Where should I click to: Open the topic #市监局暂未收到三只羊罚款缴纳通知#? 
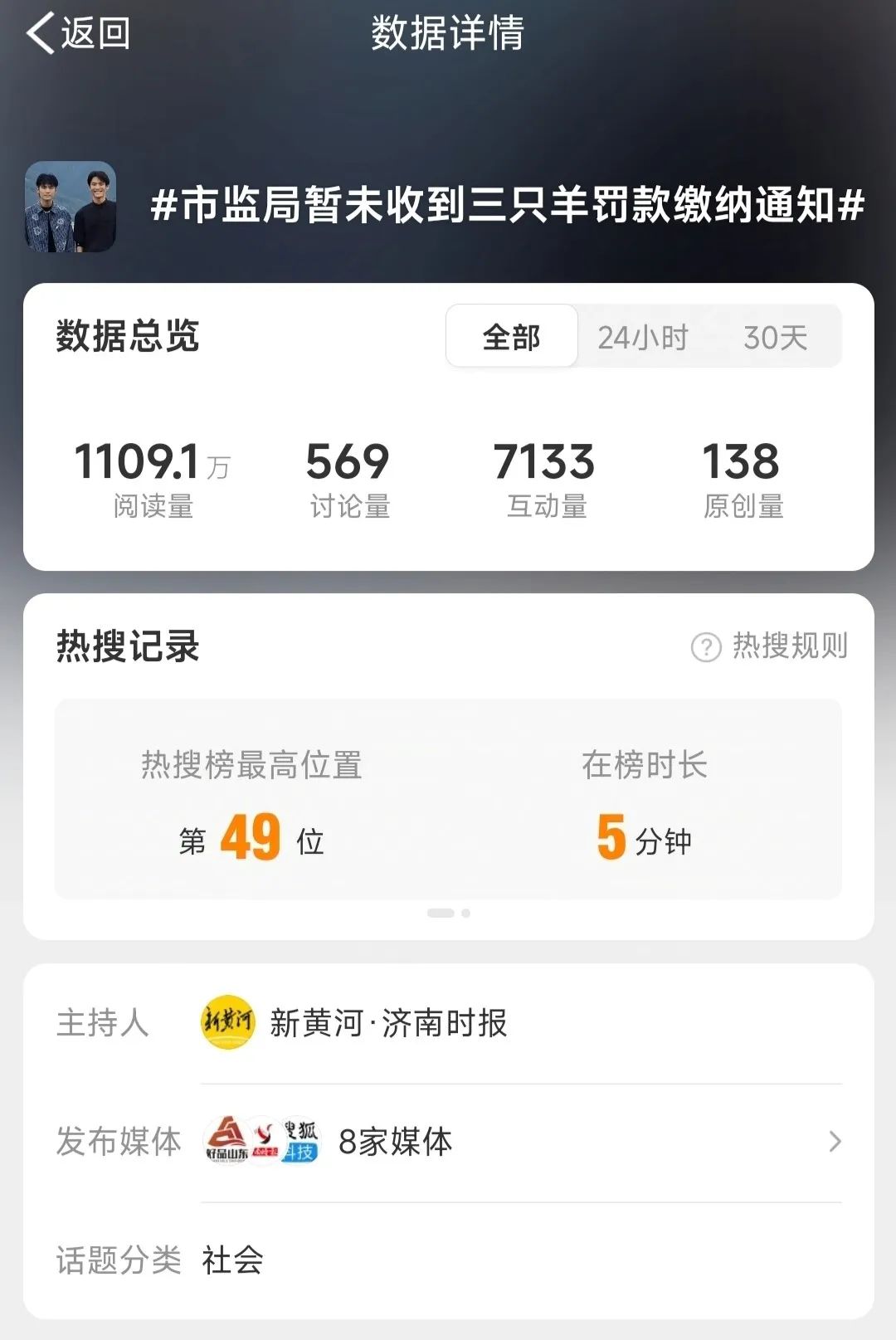click(507, 205)
